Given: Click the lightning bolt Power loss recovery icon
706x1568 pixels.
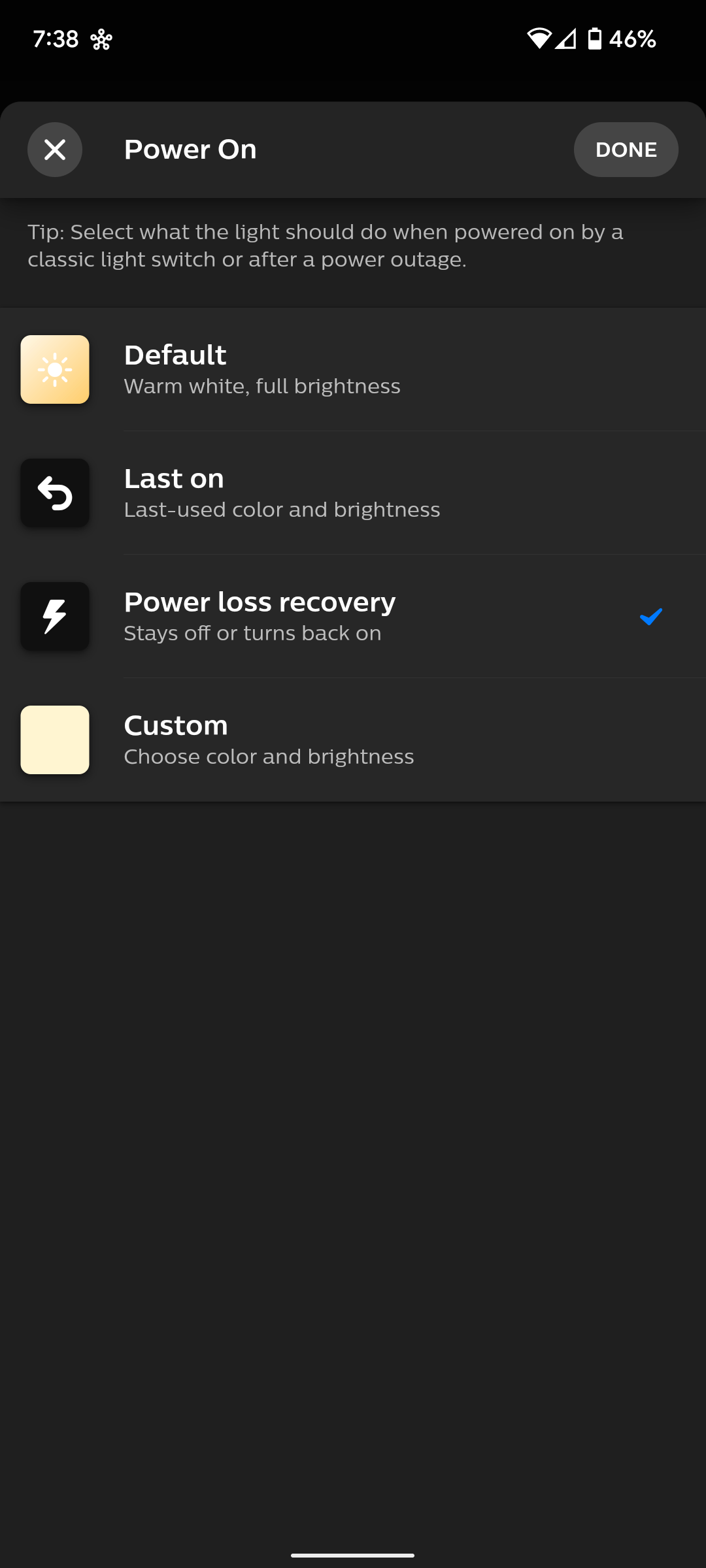Looking at the screenshot, I should point(55,616).
